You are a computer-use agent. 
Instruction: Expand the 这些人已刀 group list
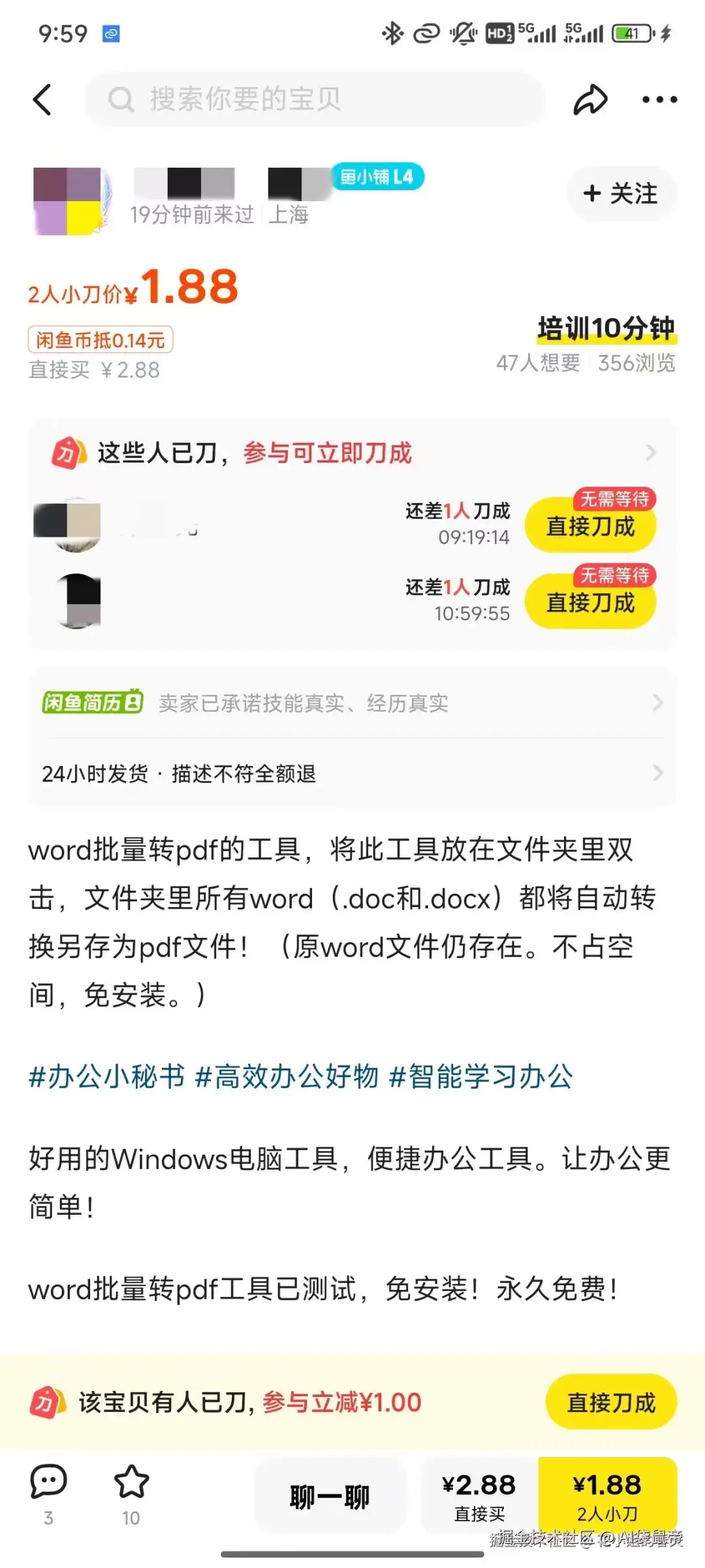click(650, 453)
